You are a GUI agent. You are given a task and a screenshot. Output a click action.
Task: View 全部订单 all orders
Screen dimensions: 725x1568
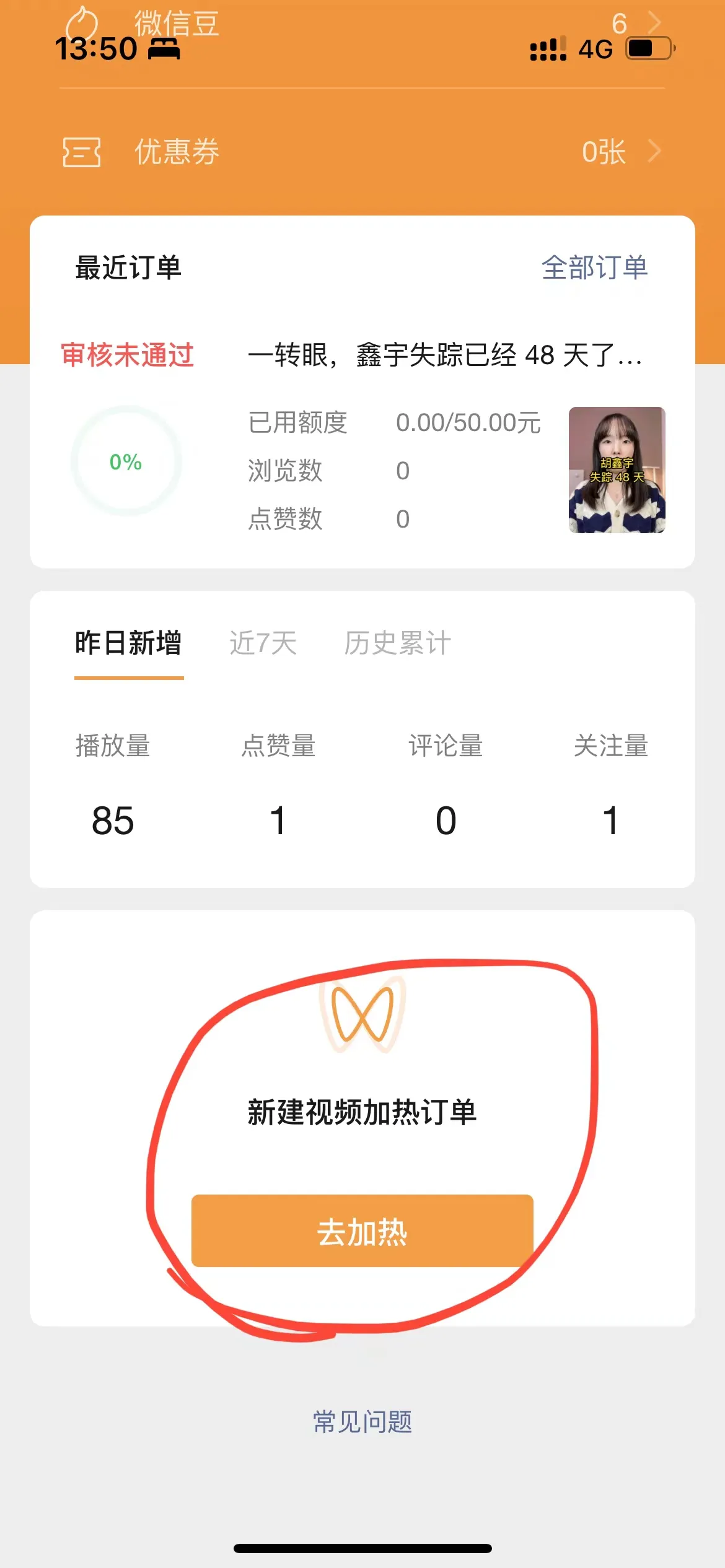tap(594, 268)
